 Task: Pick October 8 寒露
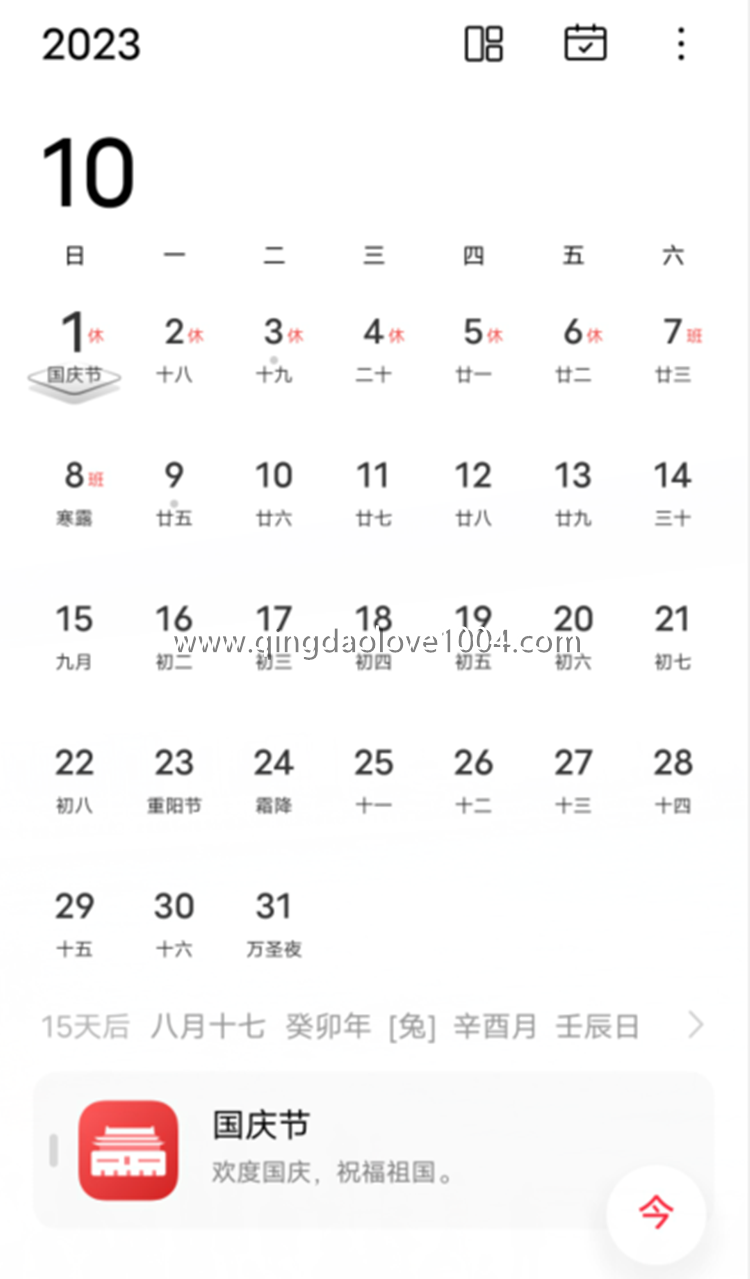pyautogui.click(x=74, y=492)
